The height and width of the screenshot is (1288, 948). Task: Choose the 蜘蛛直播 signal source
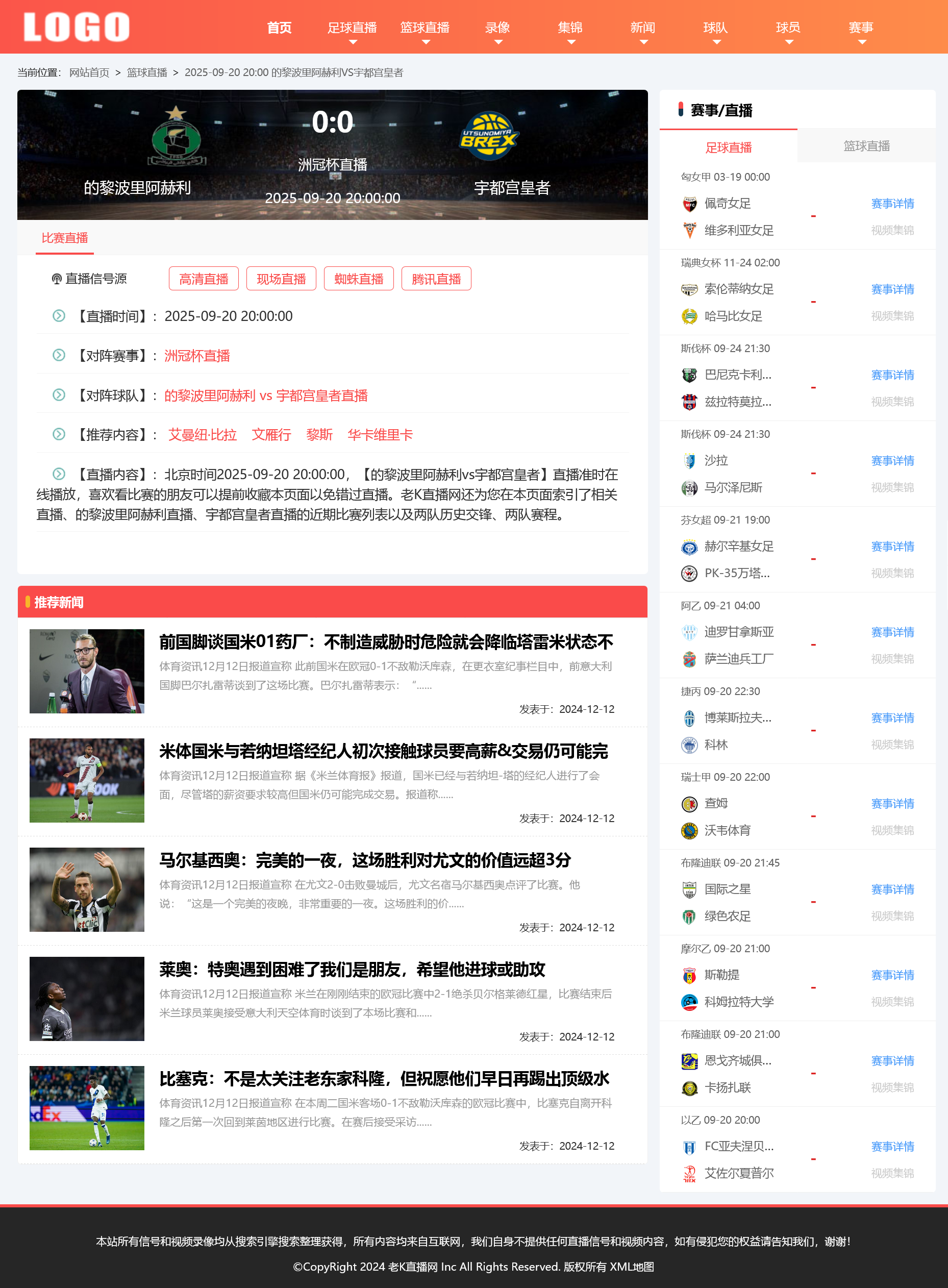point(359,279)
